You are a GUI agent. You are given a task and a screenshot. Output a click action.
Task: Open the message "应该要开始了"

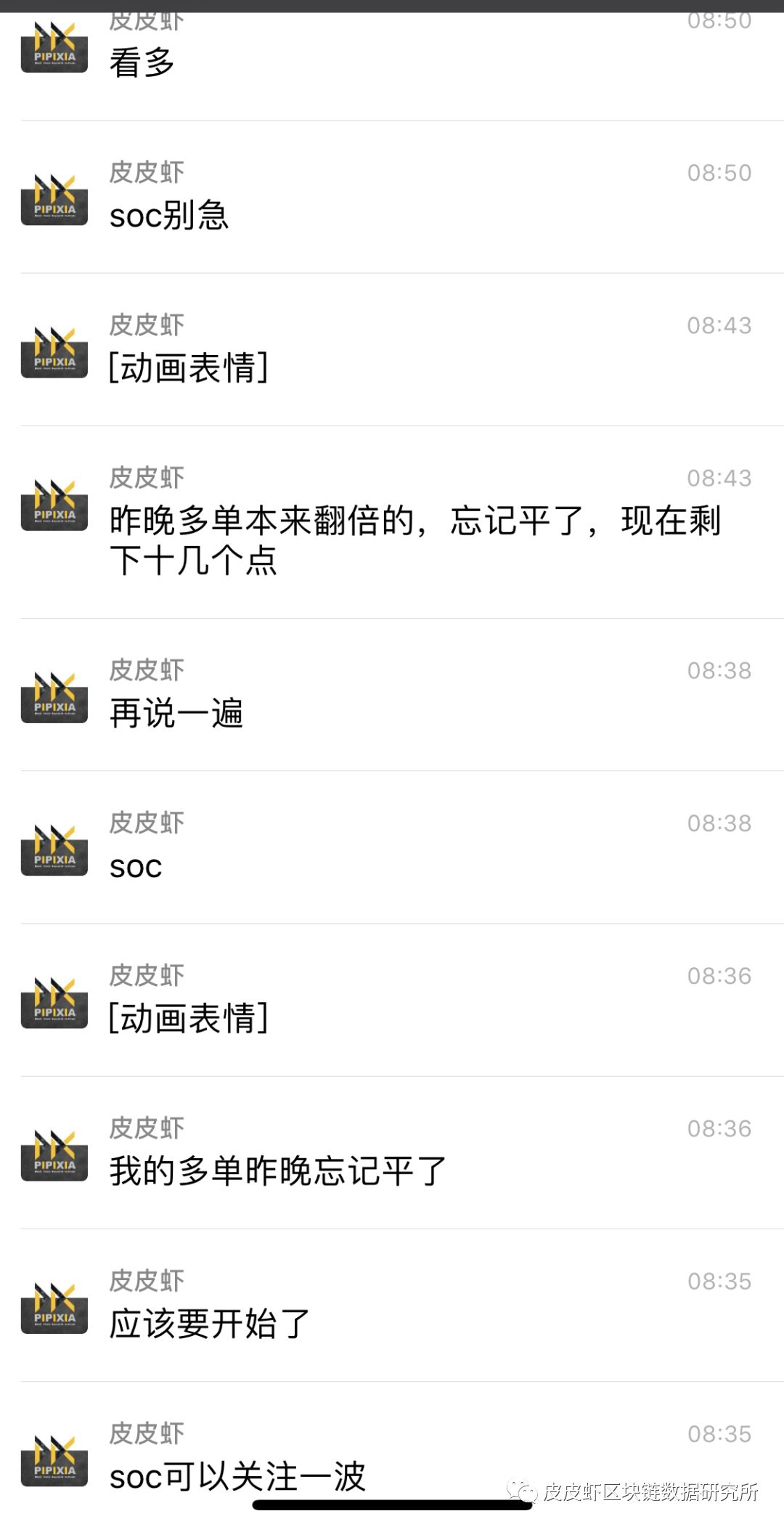click(x=392, y=1305)
